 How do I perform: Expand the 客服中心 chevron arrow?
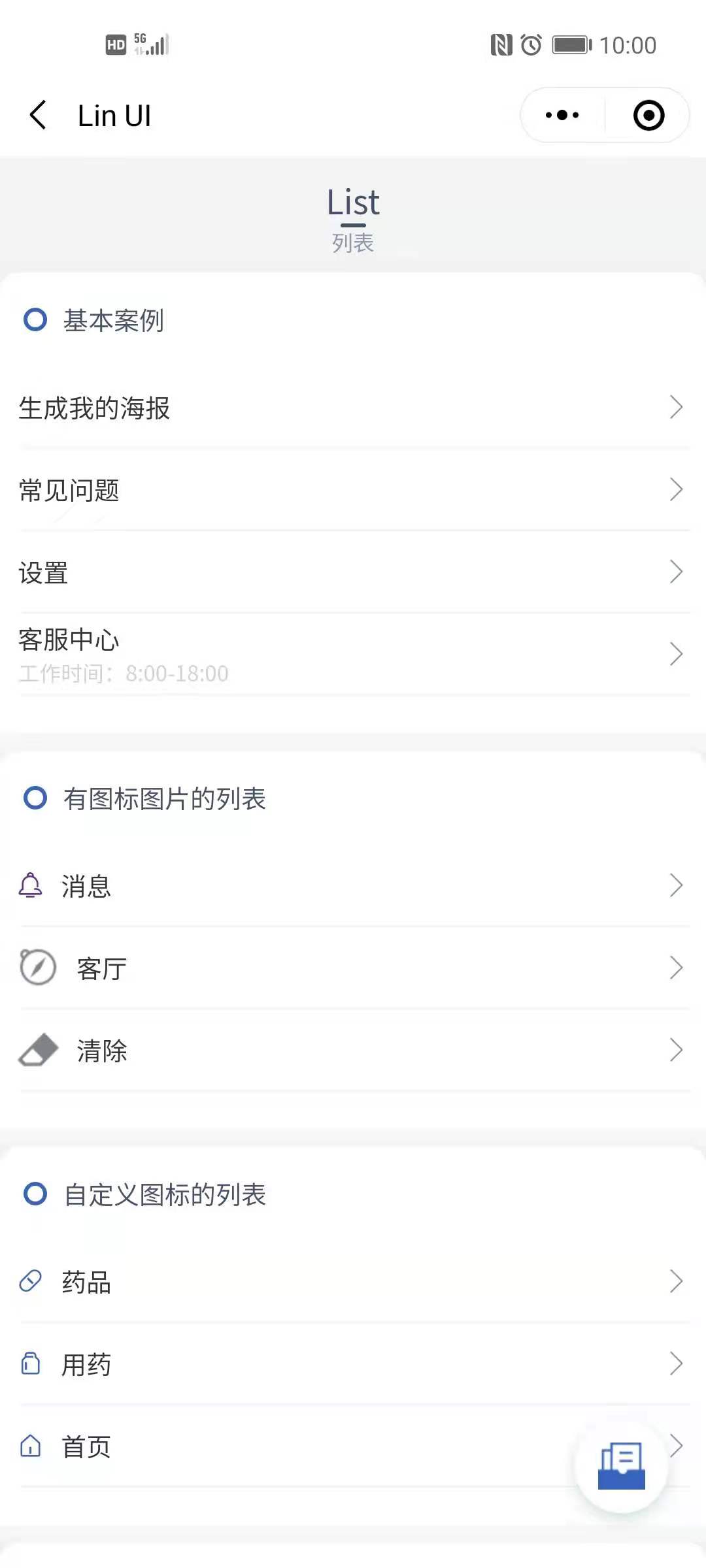(x=677, y=653)
